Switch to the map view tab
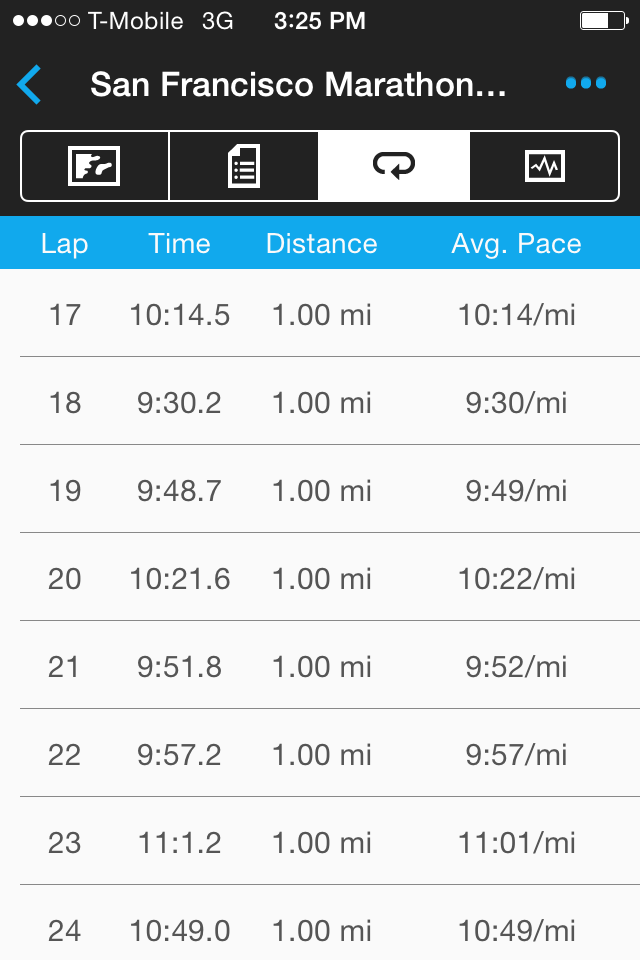This screenshot has width=640, height=960. pos(94,166)
